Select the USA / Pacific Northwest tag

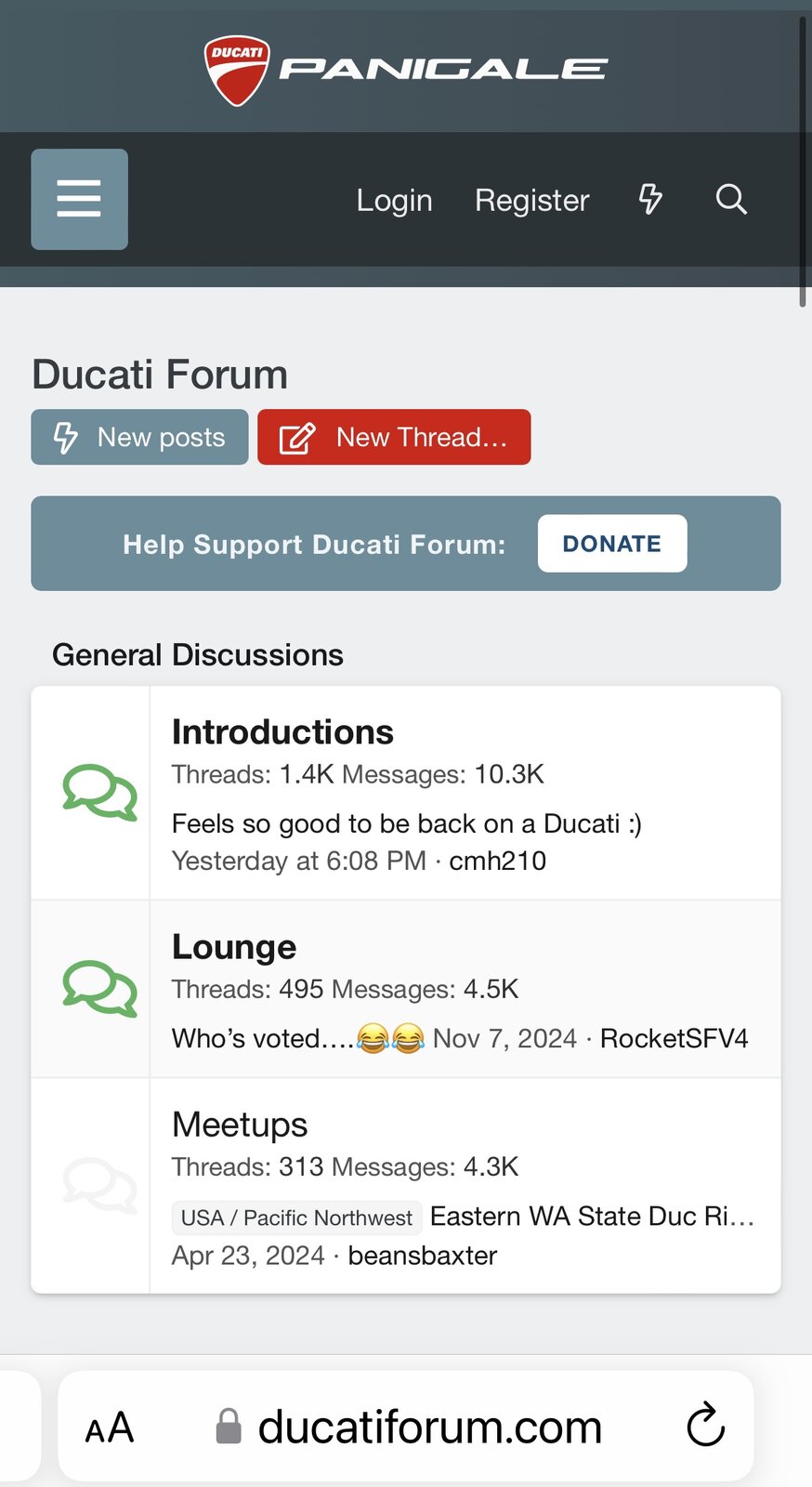pos(296,1217)
